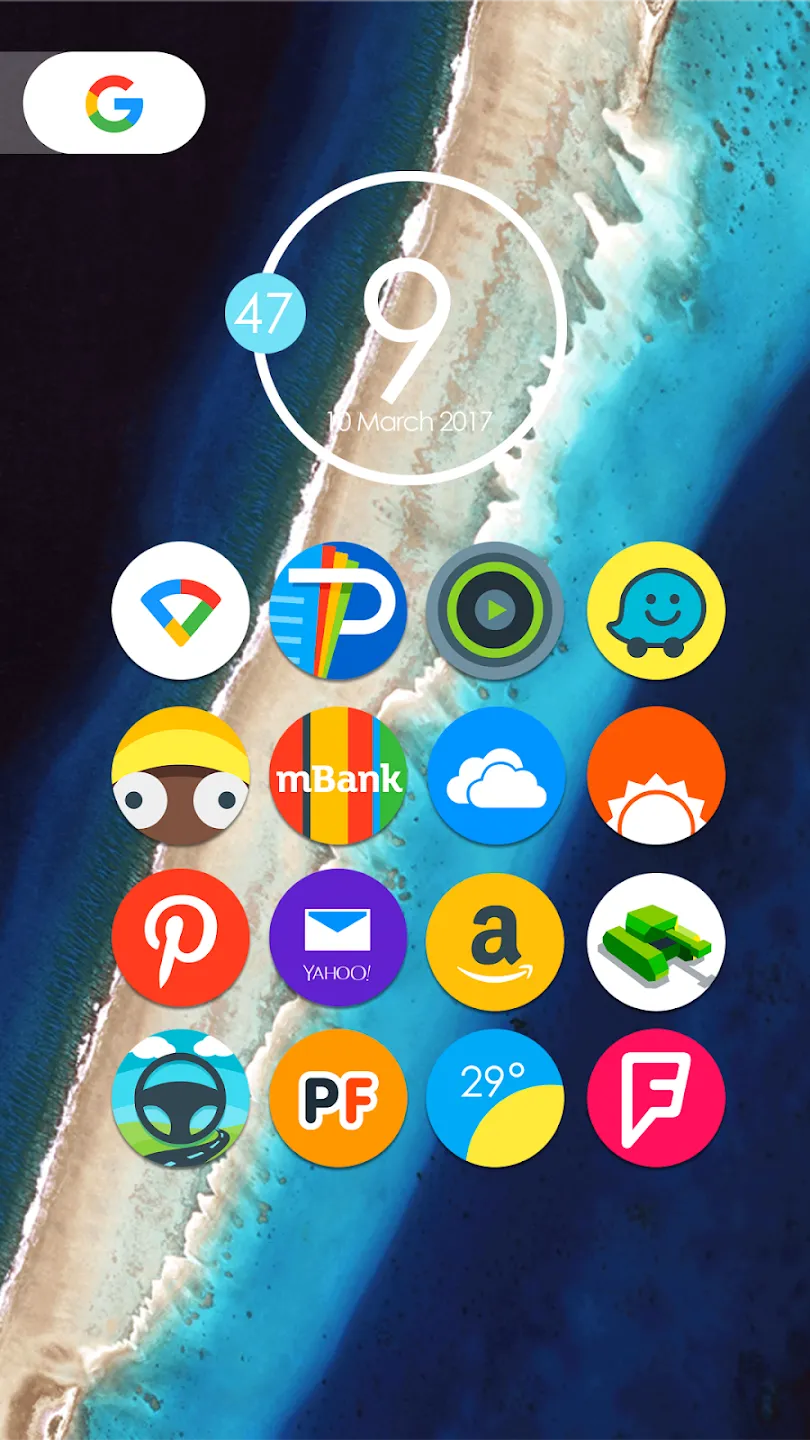Open Yahoo Mail
Screen dimensions: 810x1440
[338, 938]
